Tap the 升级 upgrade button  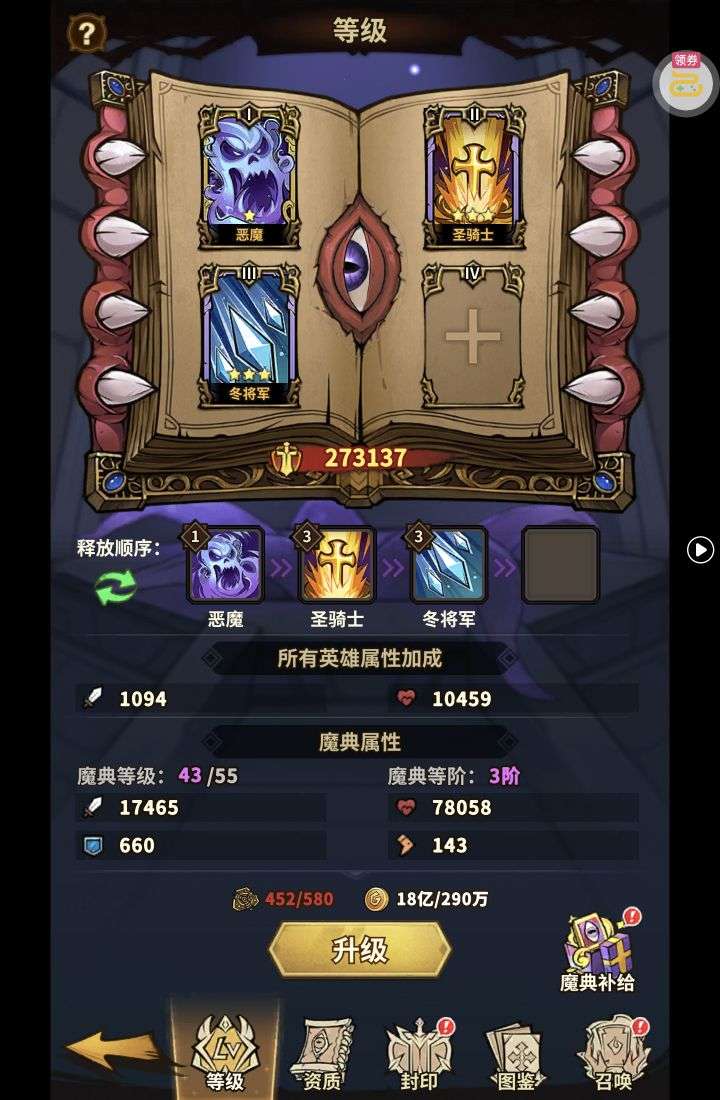click(360, 949)
